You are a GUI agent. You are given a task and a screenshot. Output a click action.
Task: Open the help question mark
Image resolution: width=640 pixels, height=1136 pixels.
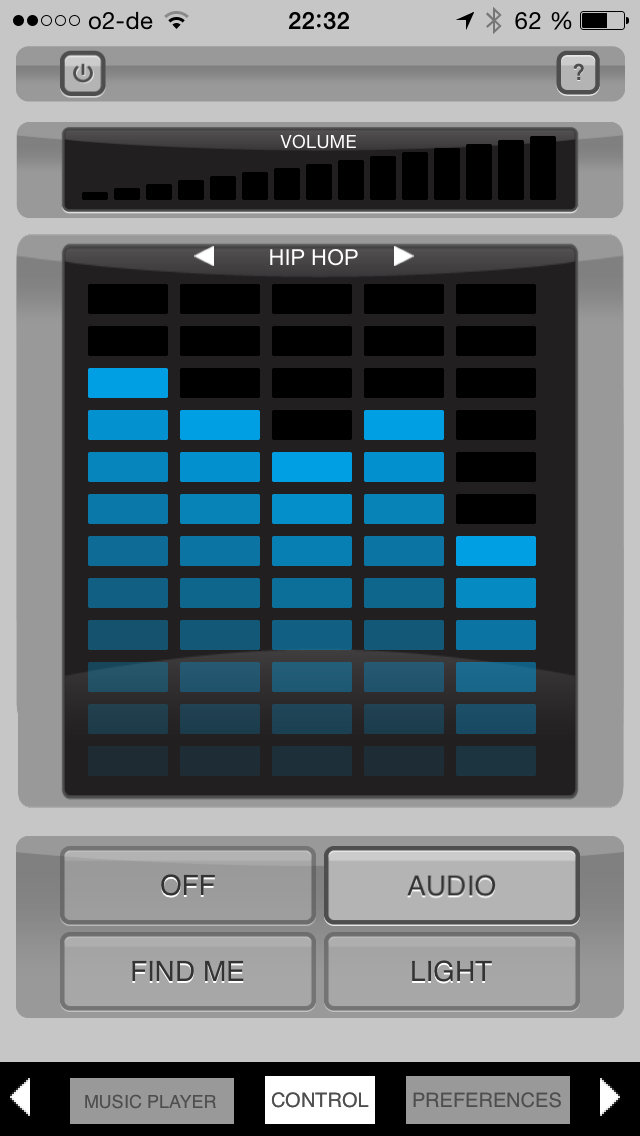(x=578, y=73)
